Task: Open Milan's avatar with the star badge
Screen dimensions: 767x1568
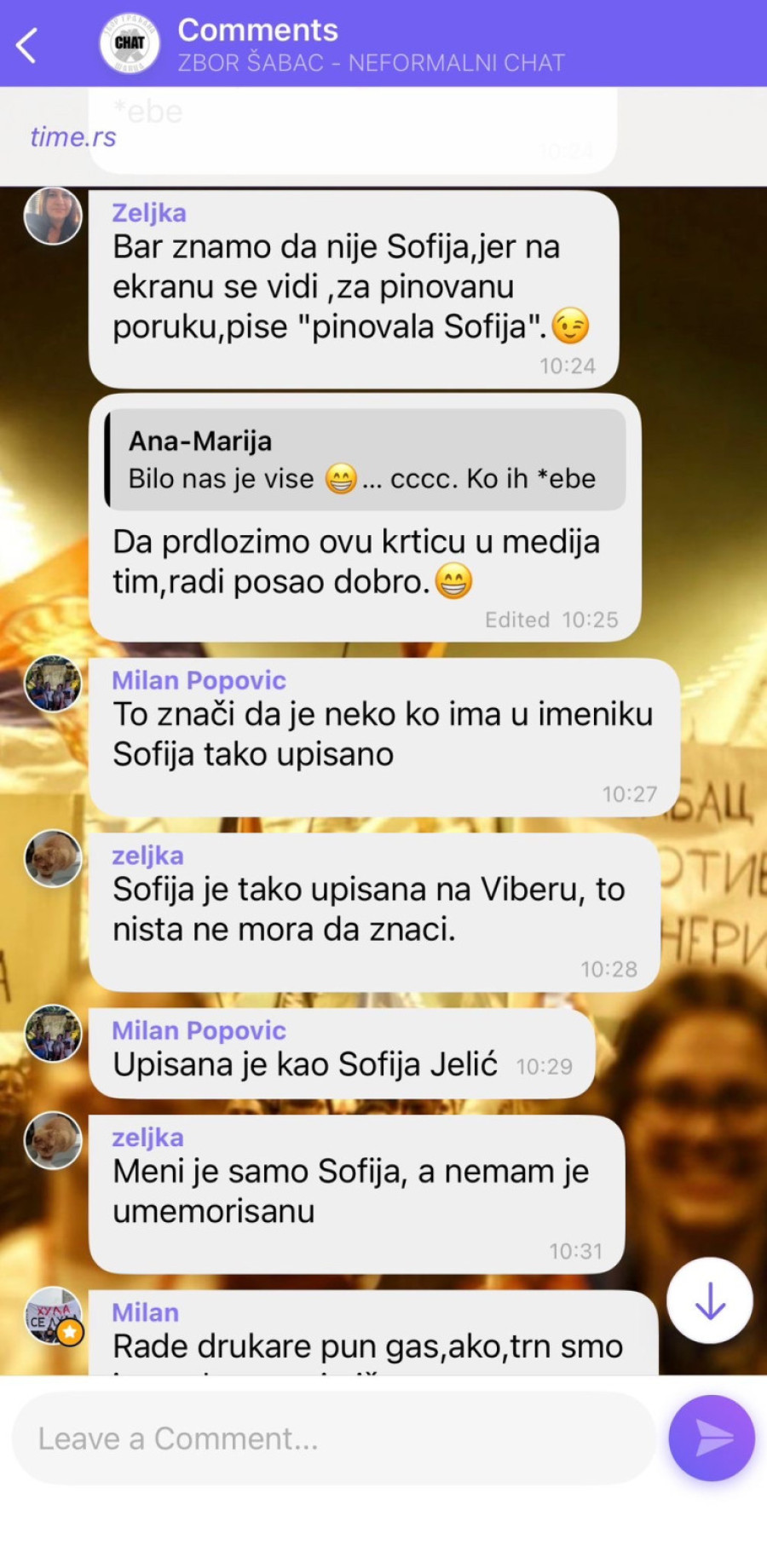Action: (53, 1316)
